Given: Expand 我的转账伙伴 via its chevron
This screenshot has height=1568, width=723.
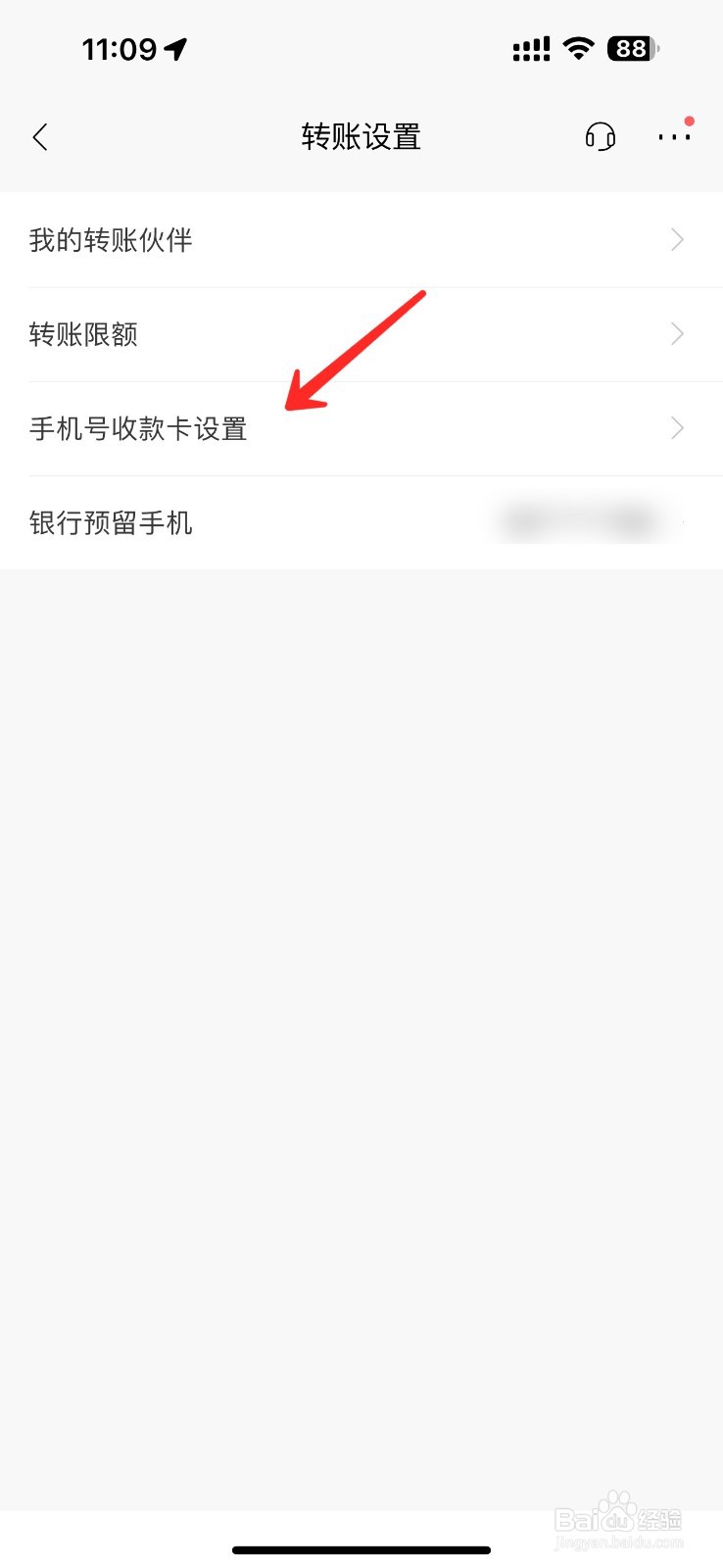Looking at the screenshot, I should point(677,240).
